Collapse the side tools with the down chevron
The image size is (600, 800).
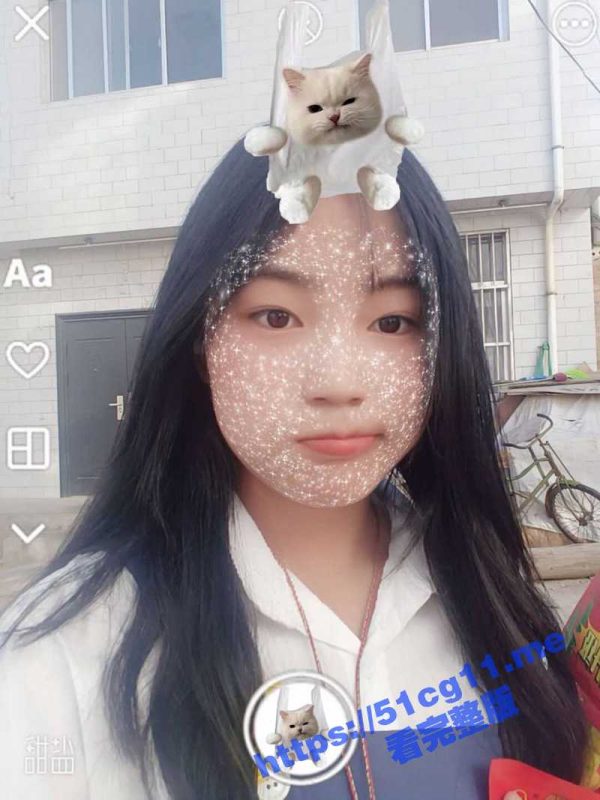tap(28, 533)
